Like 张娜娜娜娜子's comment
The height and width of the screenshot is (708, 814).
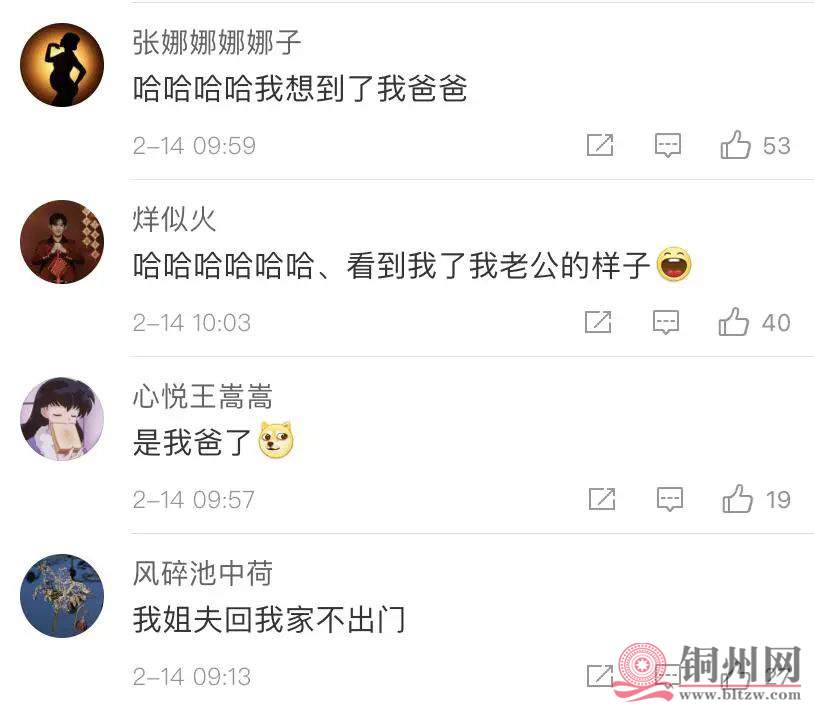point(736,145)
